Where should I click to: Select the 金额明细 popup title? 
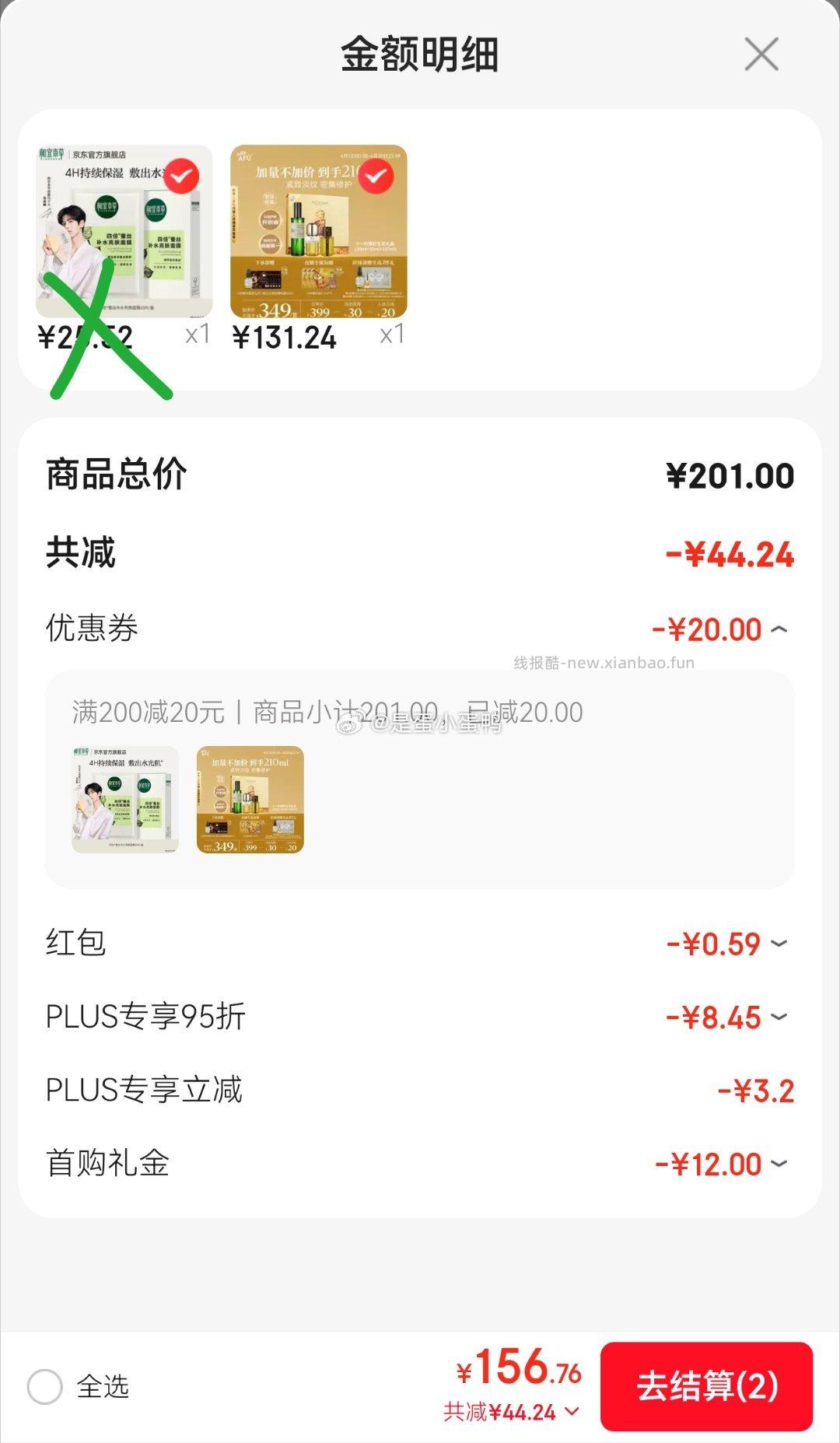pos(420,54)
